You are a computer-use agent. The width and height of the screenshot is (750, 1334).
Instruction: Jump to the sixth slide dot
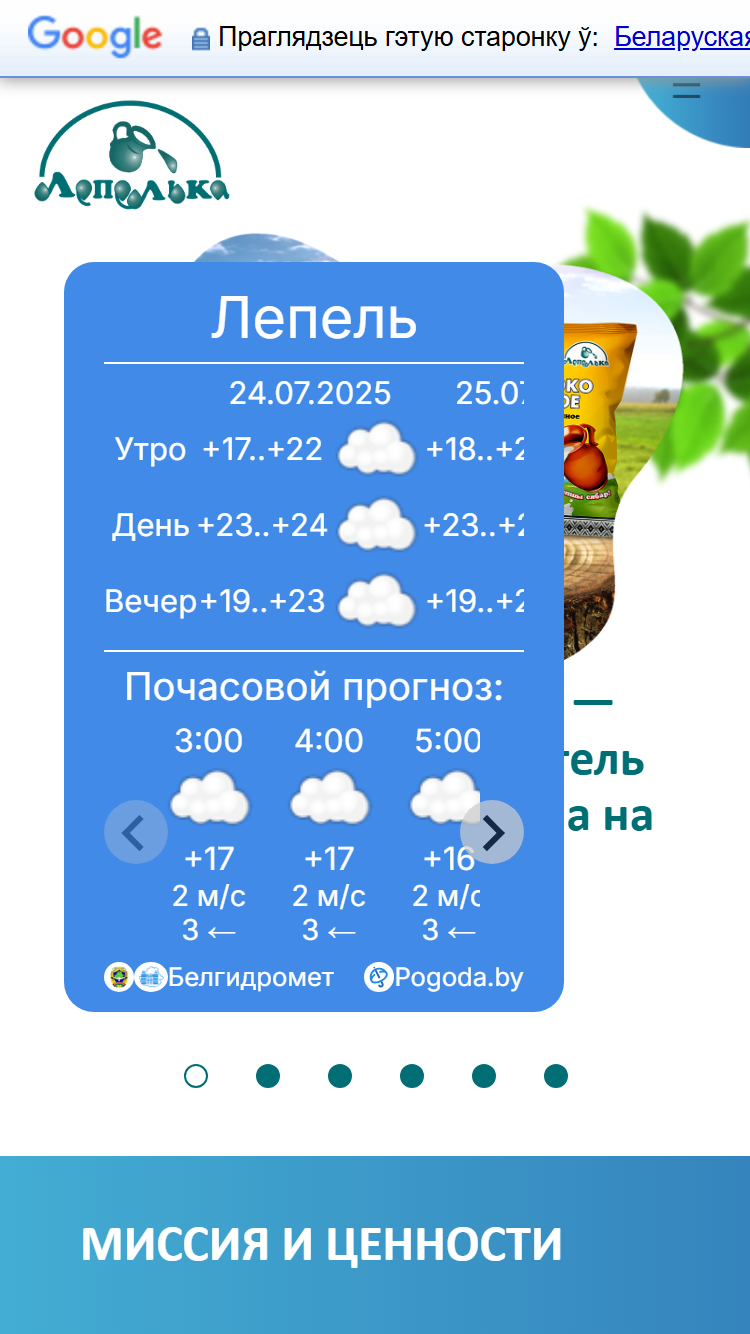point(556,1076)
